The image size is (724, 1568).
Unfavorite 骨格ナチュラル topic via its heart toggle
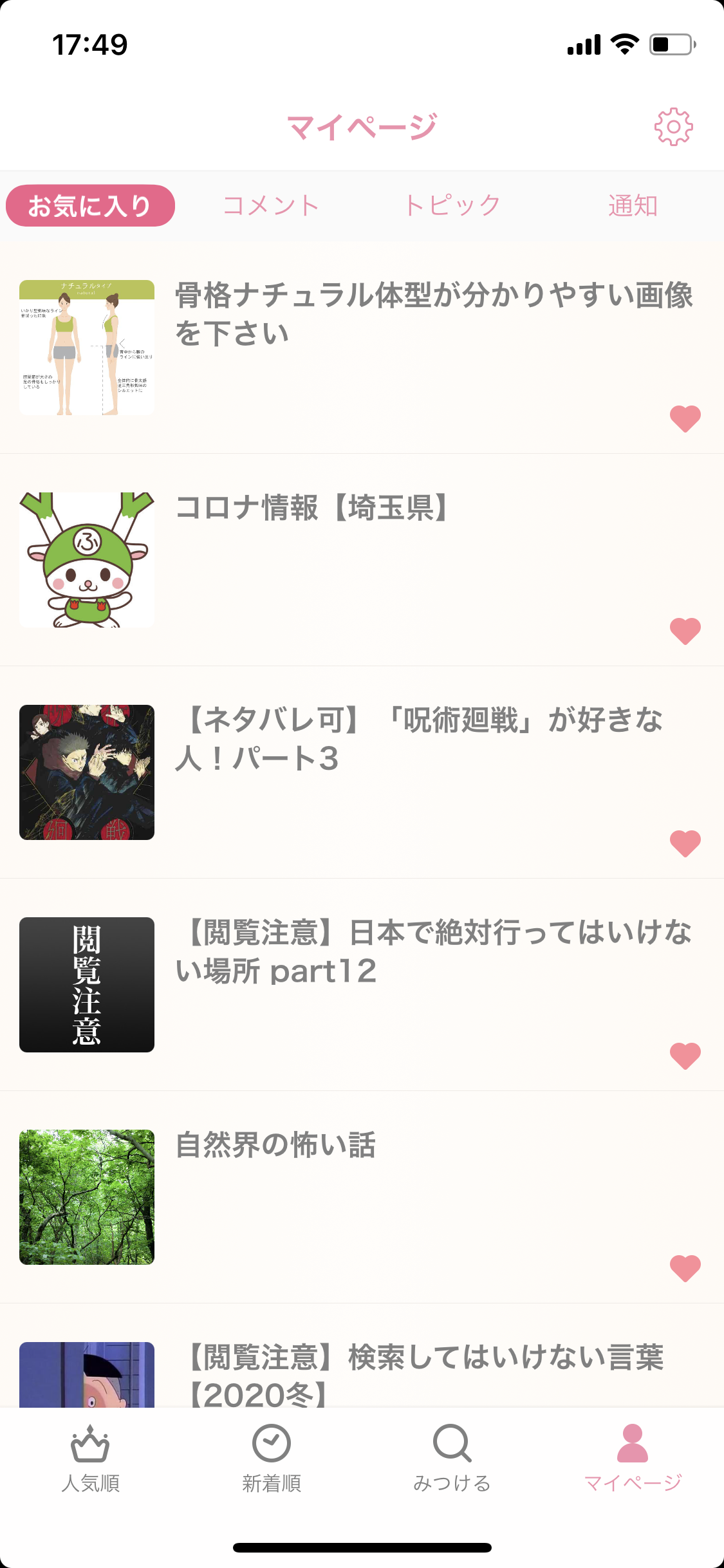coord(684,418)
